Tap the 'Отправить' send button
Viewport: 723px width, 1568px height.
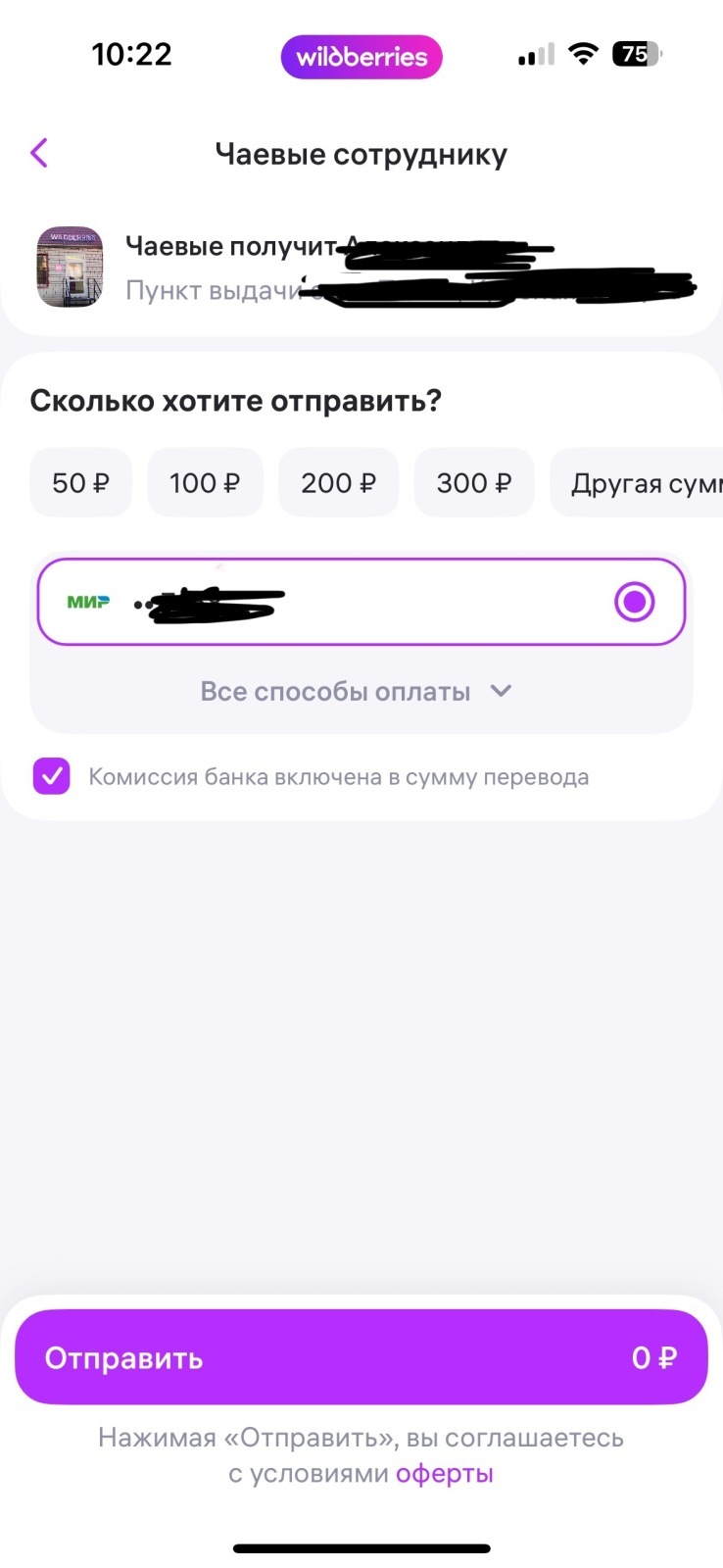pyautogui.click(x=361, y=1357)
